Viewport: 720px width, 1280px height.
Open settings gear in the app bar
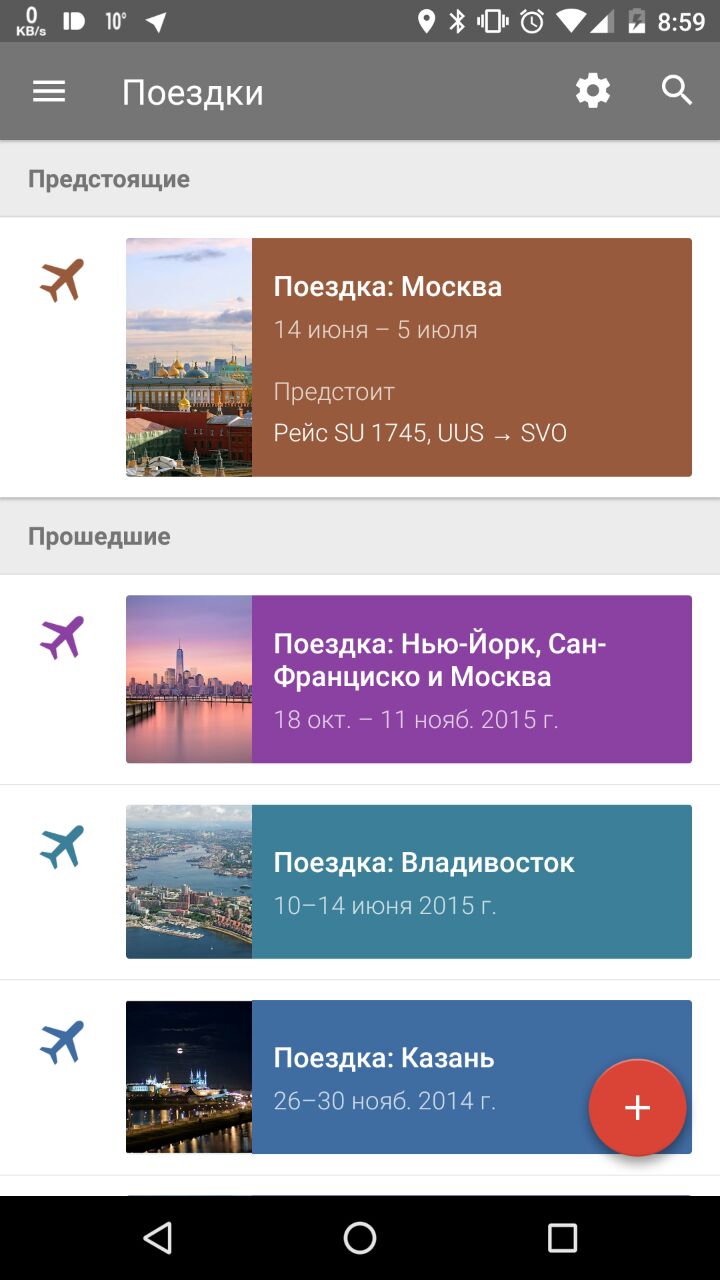592,91
